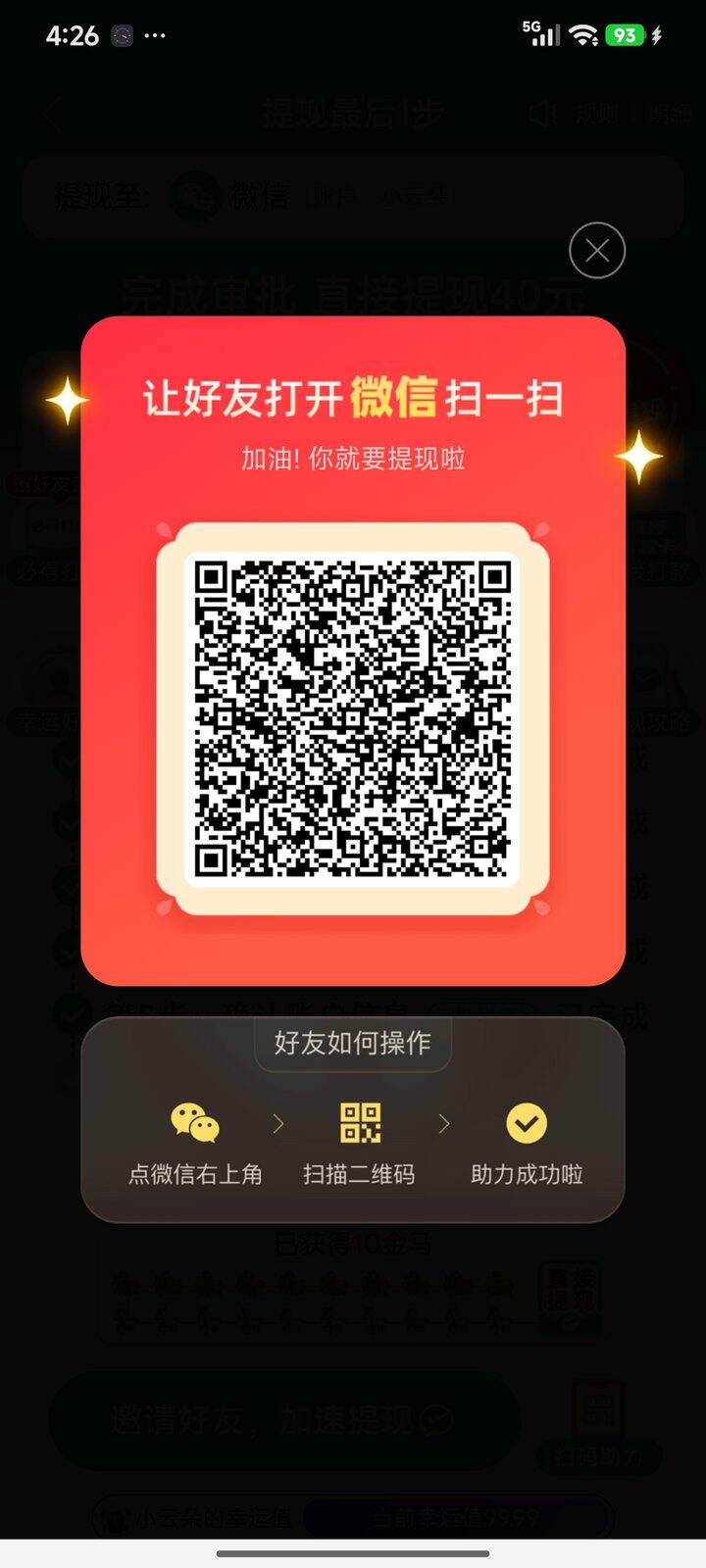This screenshot has width=706, height=1568.
Task: Click the WeChat avatar next to 提现至
Action: 195,196
